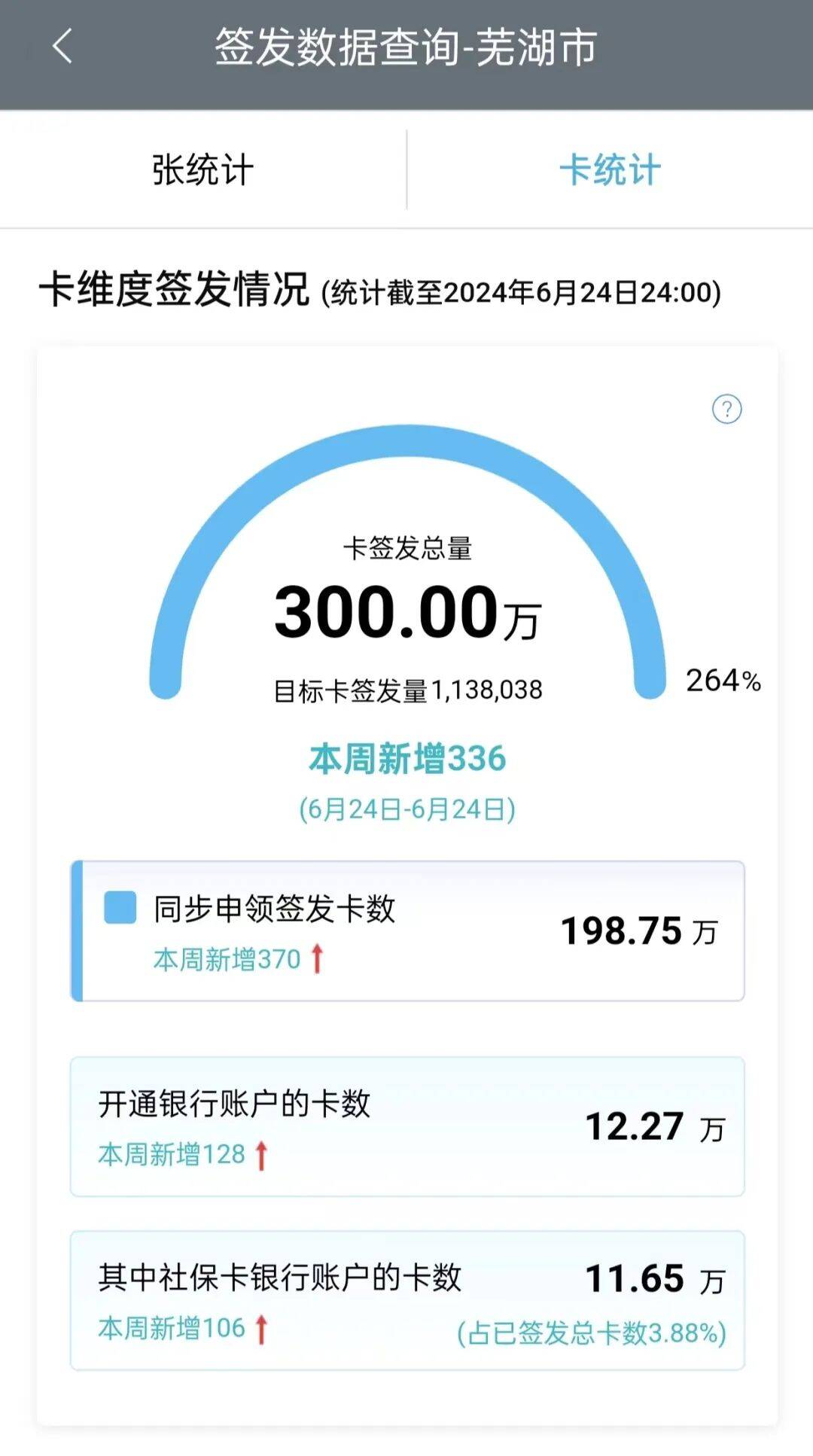Select the 卡统计 tab
Image resolution: width=813 pixels, height=1456 pixels.
point(610,169)
